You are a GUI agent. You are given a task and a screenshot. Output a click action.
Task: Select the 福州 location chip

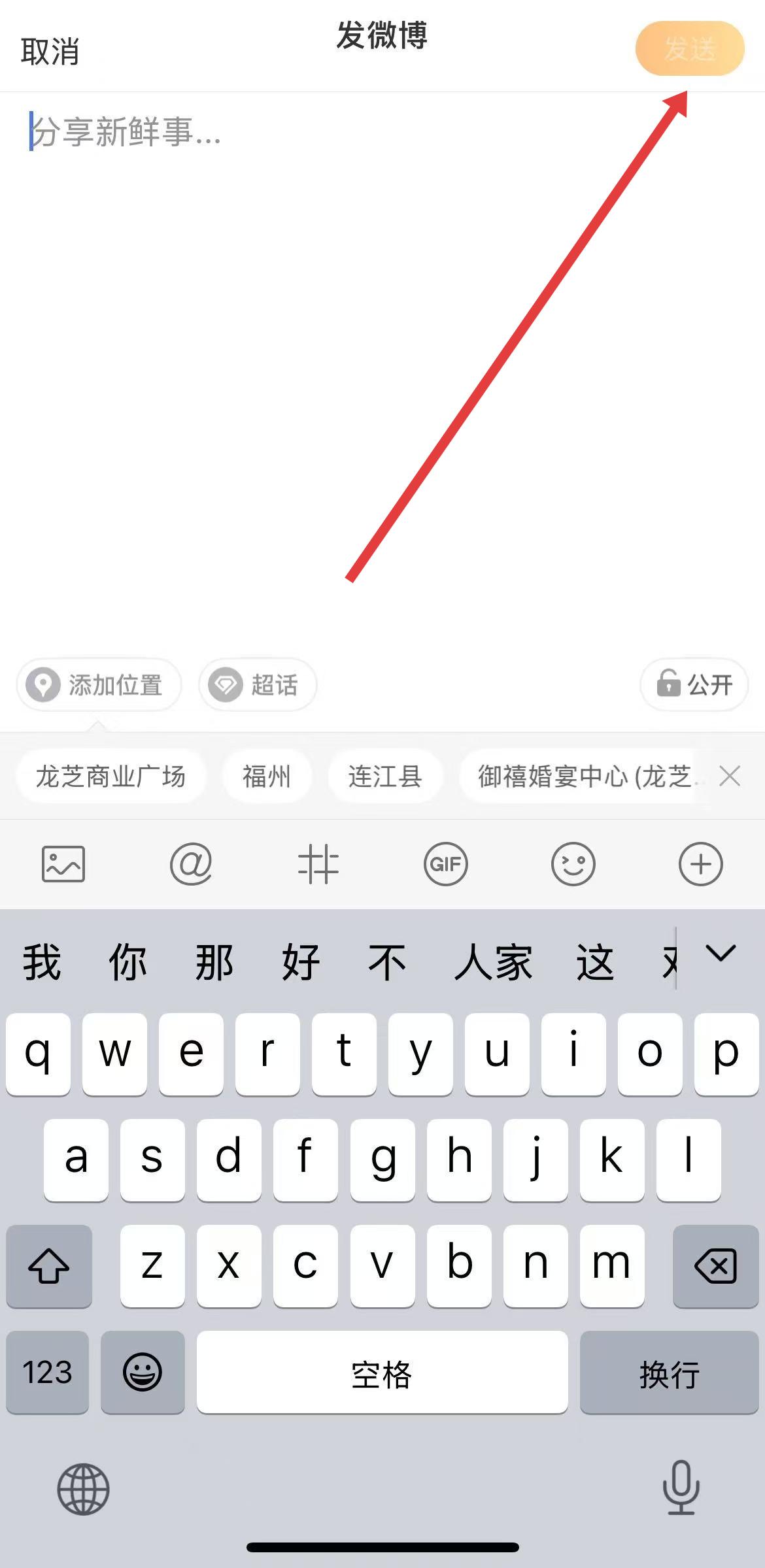pyautogui.click(x=266, y=777)
